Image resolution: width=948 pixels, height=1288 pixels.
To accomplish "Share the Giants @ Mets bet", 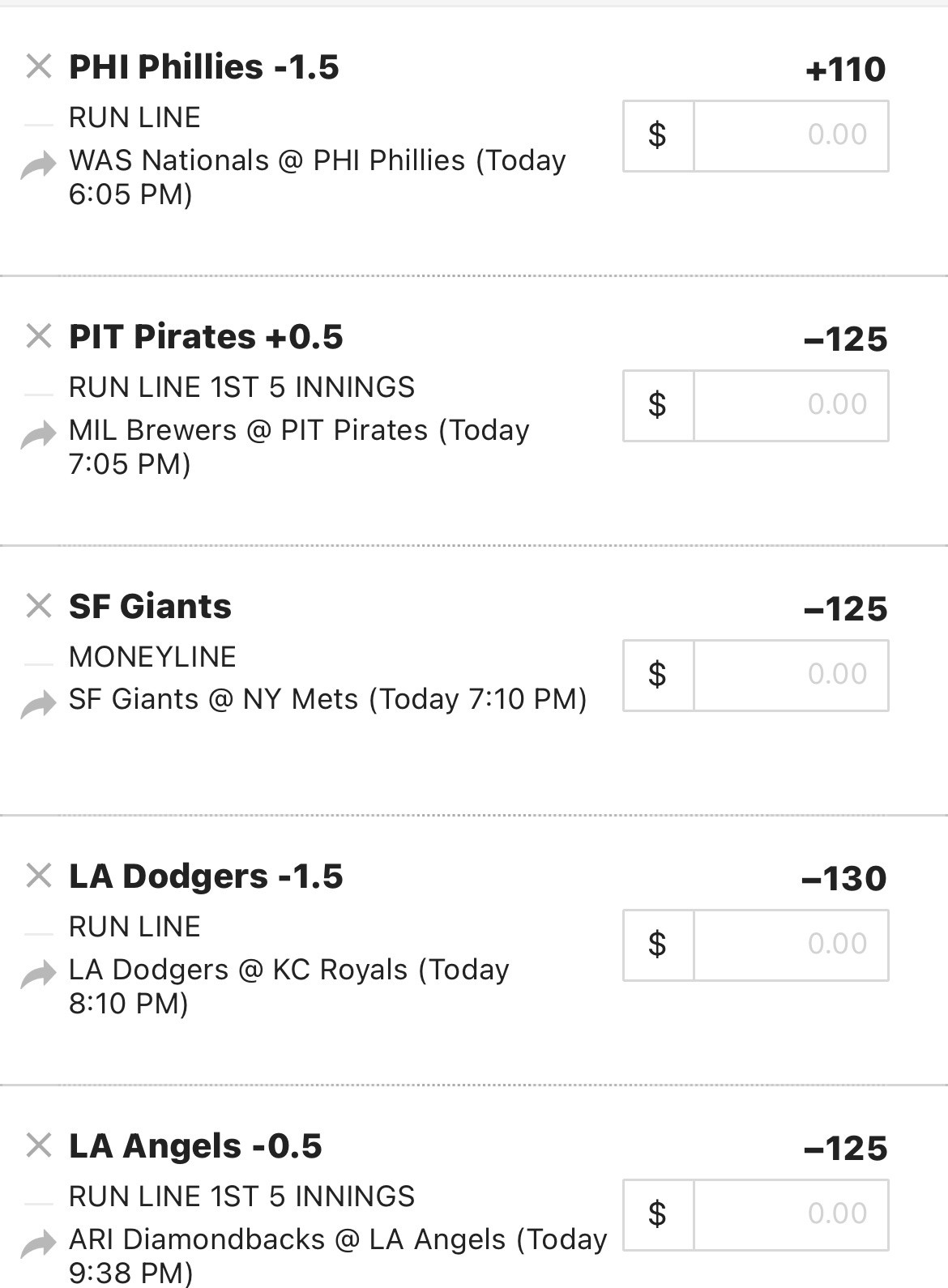I will (x=38, y=705).
